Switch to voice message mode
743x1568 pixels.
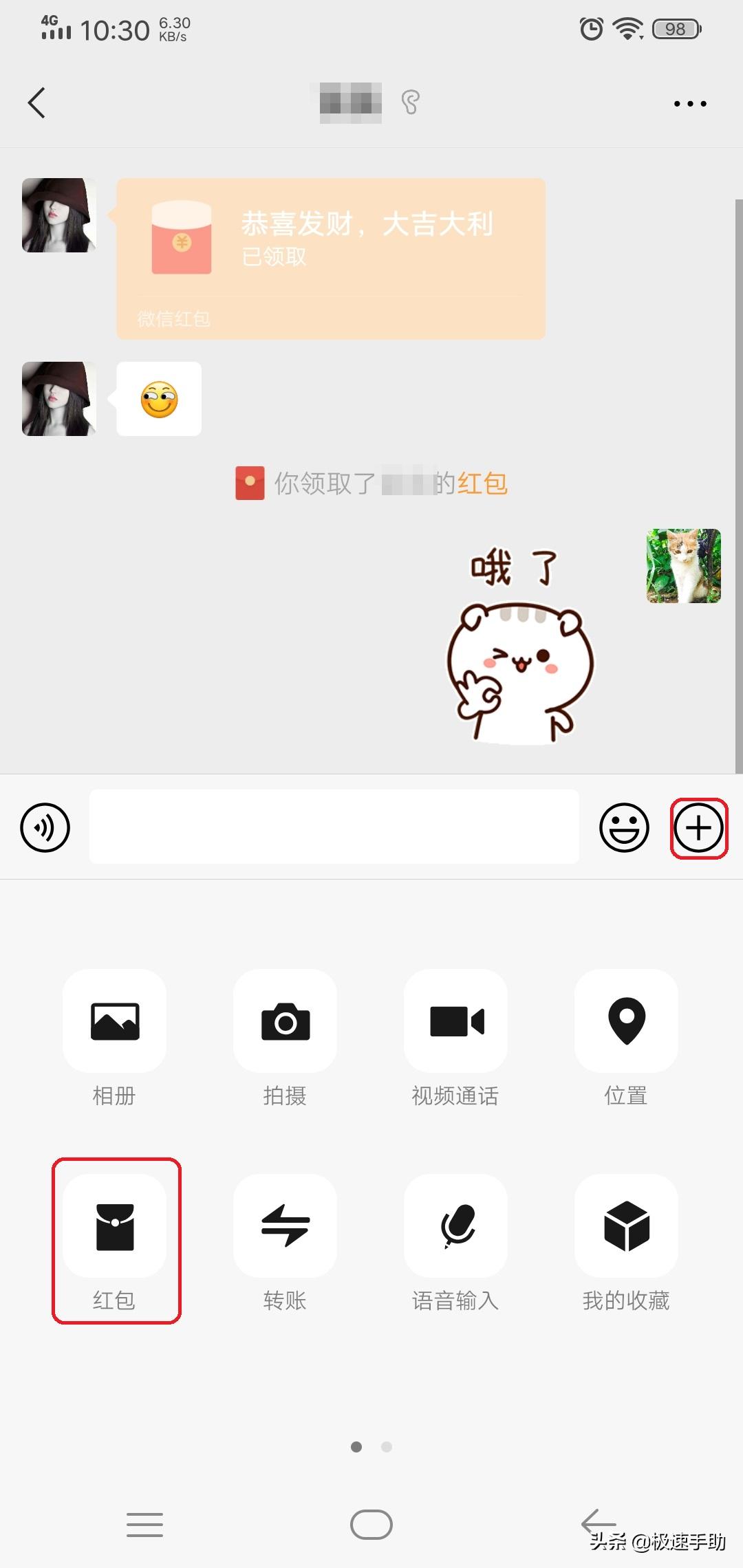tap(44, 828)
